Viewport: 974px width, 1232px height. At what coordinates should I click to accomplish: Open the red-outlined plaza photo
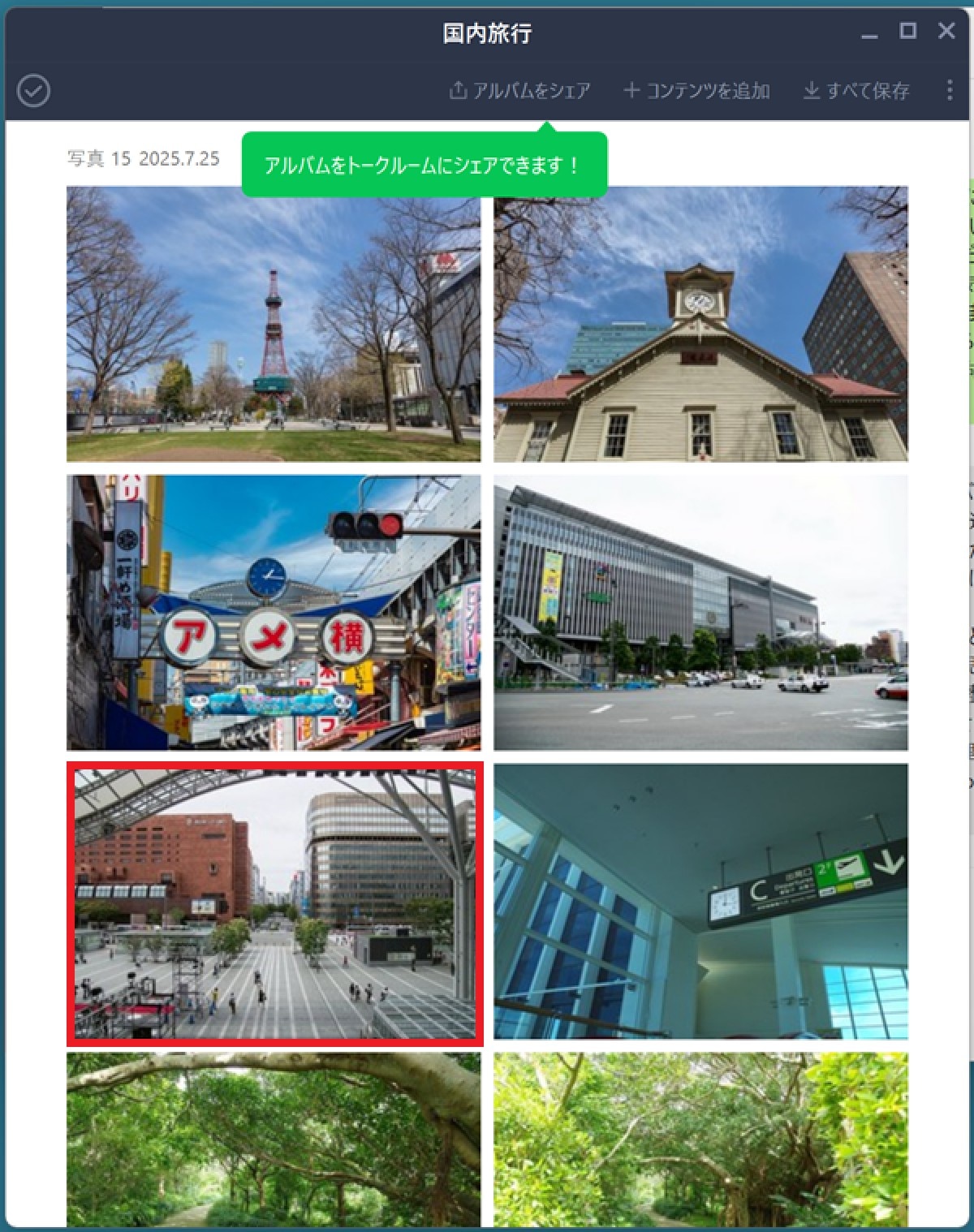274,903
